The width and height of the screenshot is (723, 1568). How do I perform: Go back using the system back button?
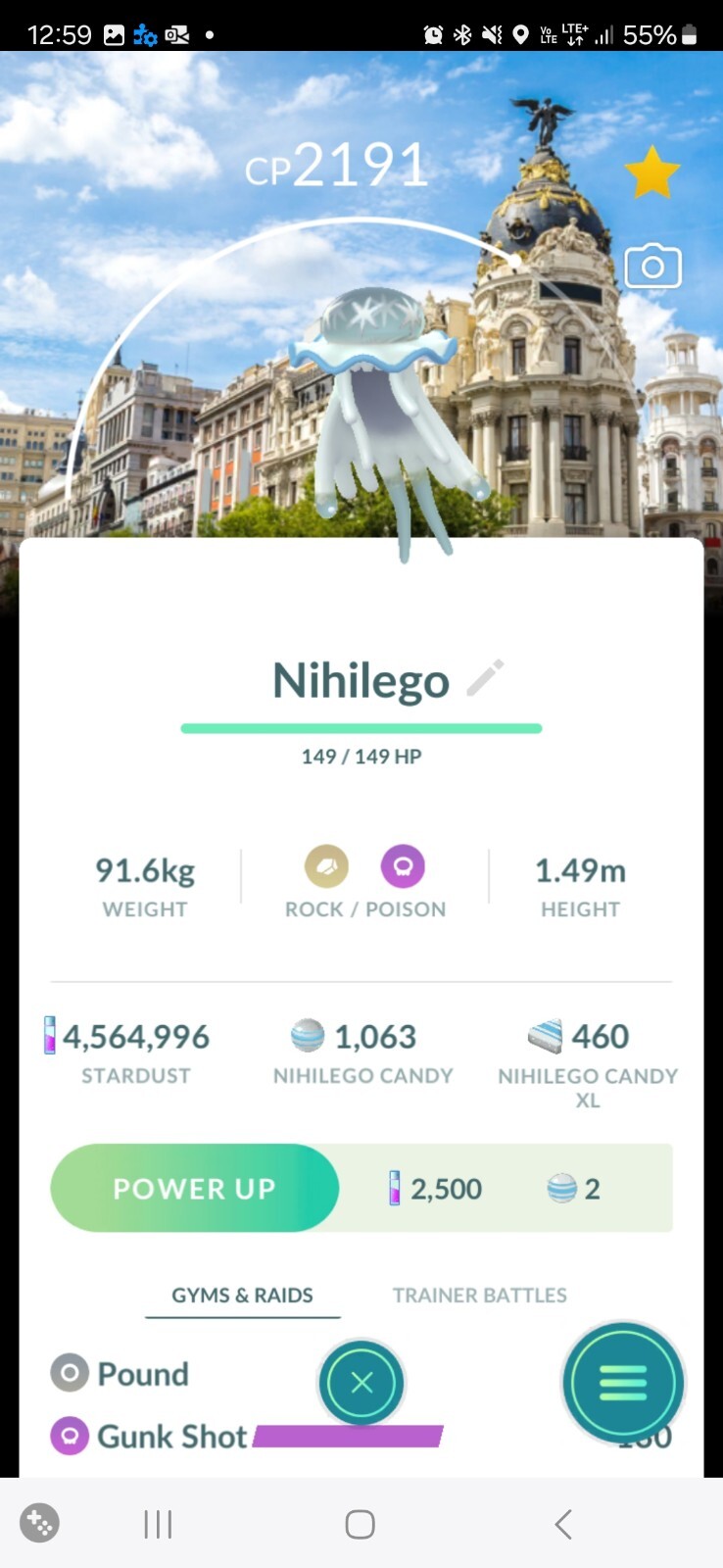[x=562, y=1524]
